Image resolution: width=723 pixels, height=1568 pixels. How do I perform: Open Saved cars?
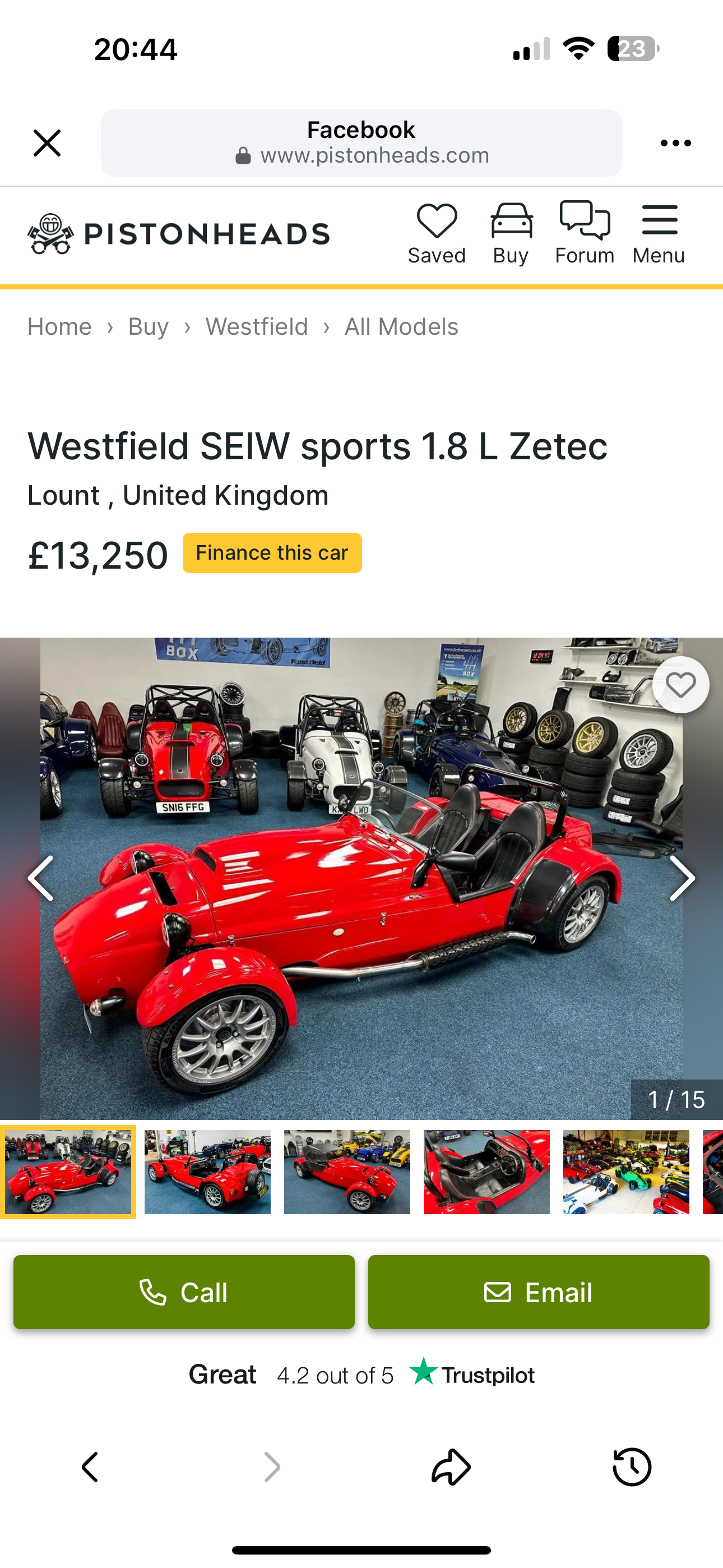point(437,234)
